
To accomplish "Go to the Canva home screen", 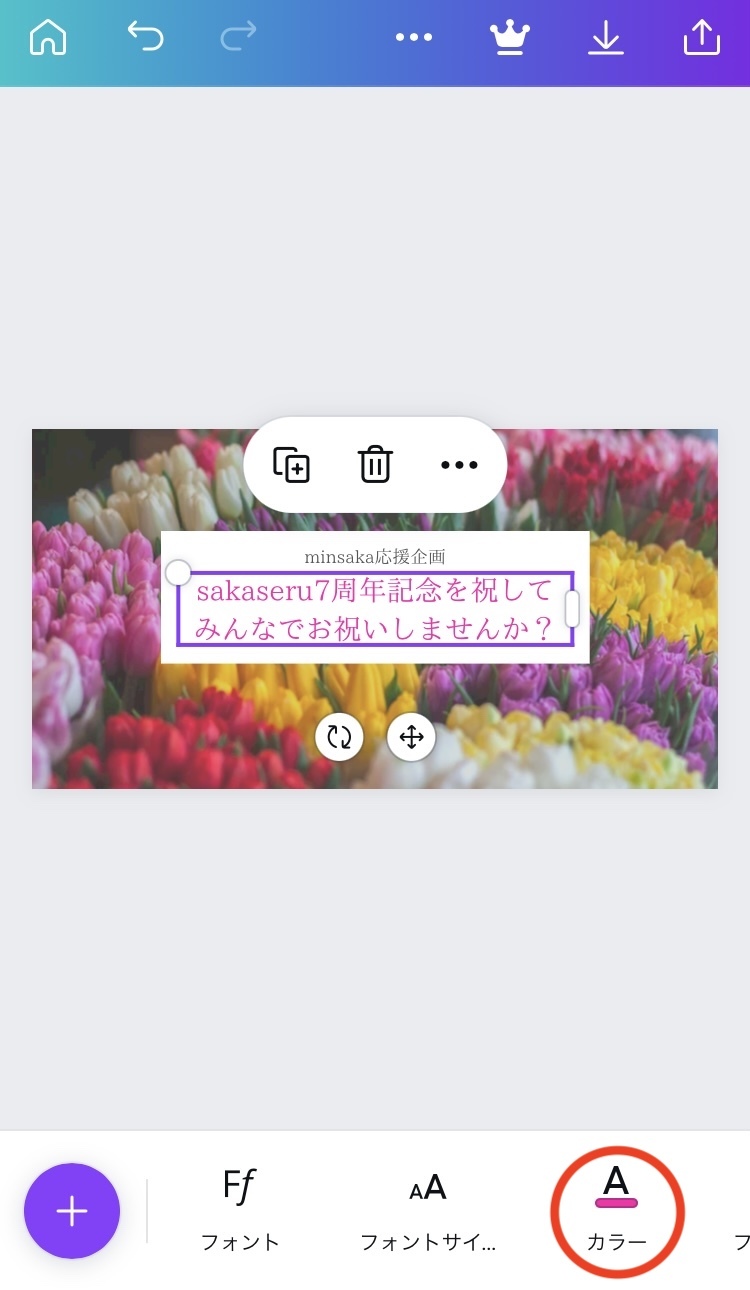I will (x=48, y=38).
